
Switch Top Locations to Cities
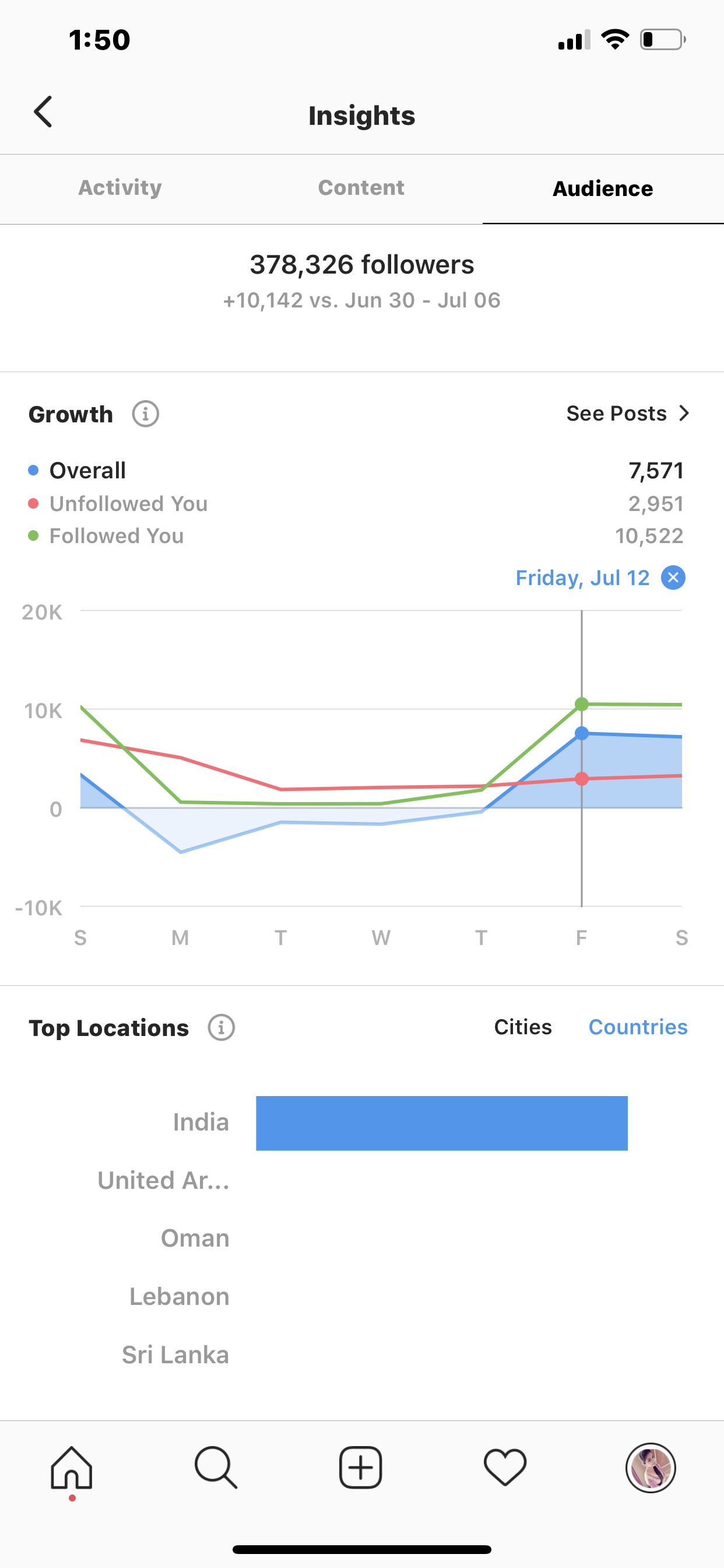click(x=523, y=1027)
